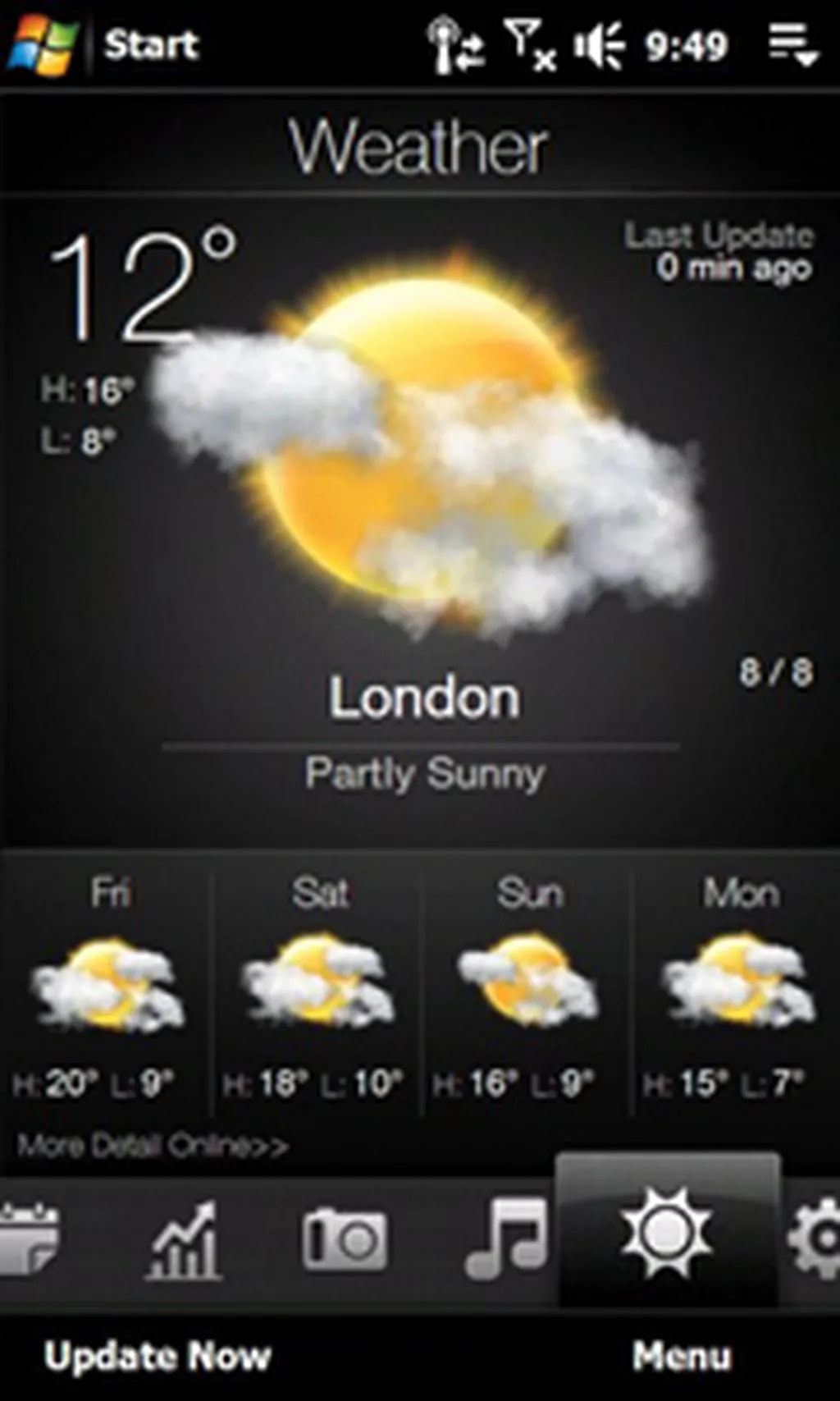Switch to the settings gear tab
The height and width of the screenshot is (1401, 840).
click(816, 1239)
